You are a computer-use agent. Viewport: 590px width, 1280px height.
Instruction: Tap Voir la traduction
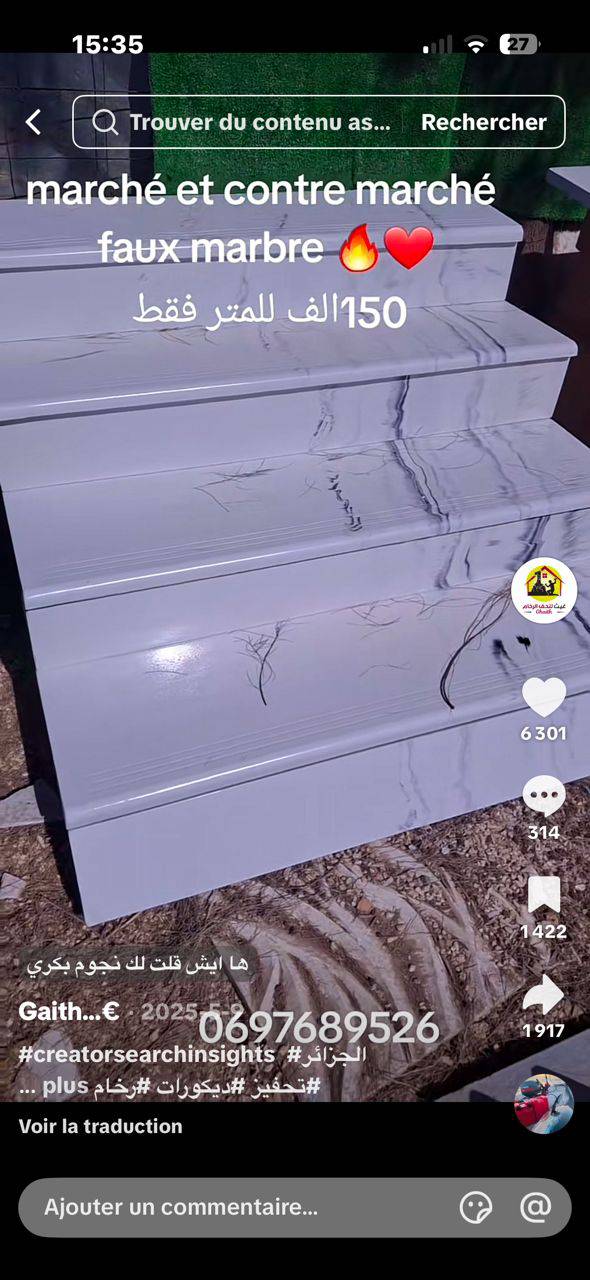[x=101, y=1126]
